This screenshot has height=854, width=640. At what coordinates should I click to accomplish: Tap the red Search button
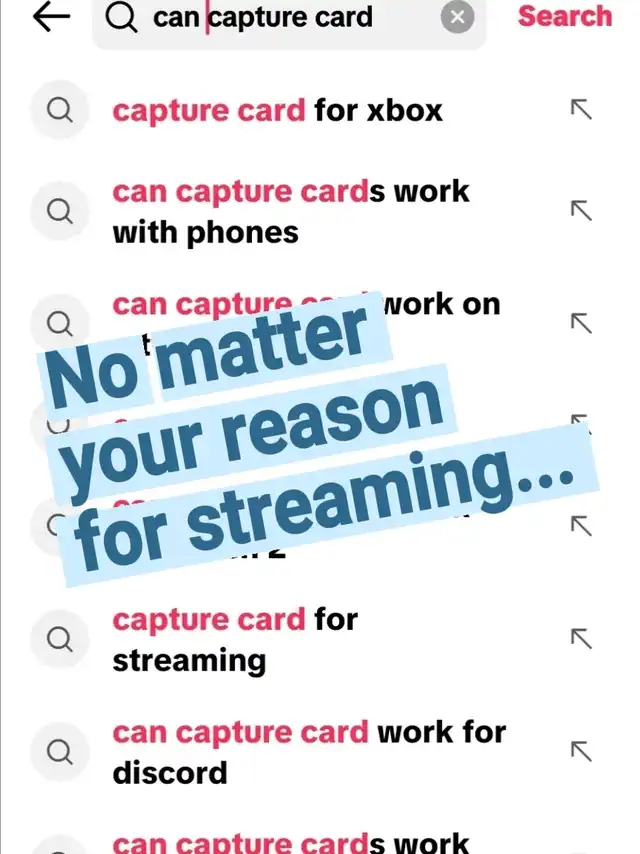point(564,17)
